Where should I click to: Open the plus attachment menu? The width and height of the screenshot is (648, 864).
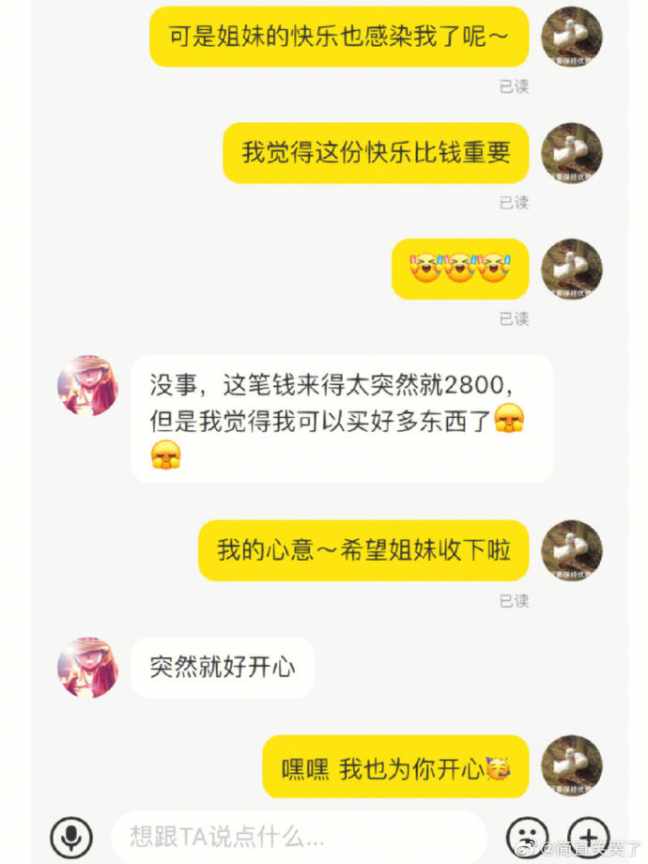(x=589, y=836)
